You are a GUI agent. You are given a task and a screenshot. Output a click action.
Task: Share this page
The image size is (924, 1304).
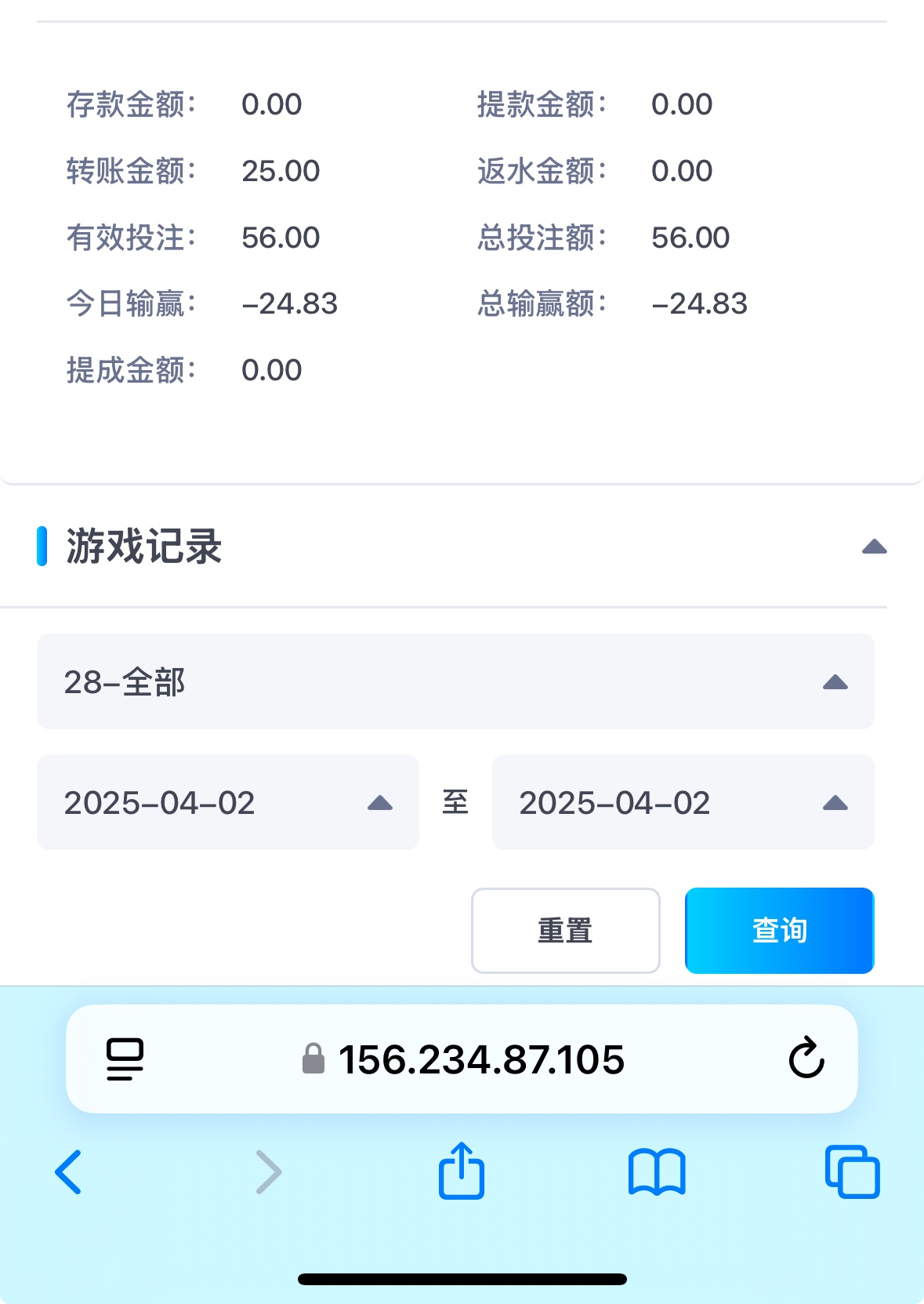point(461,1171)
